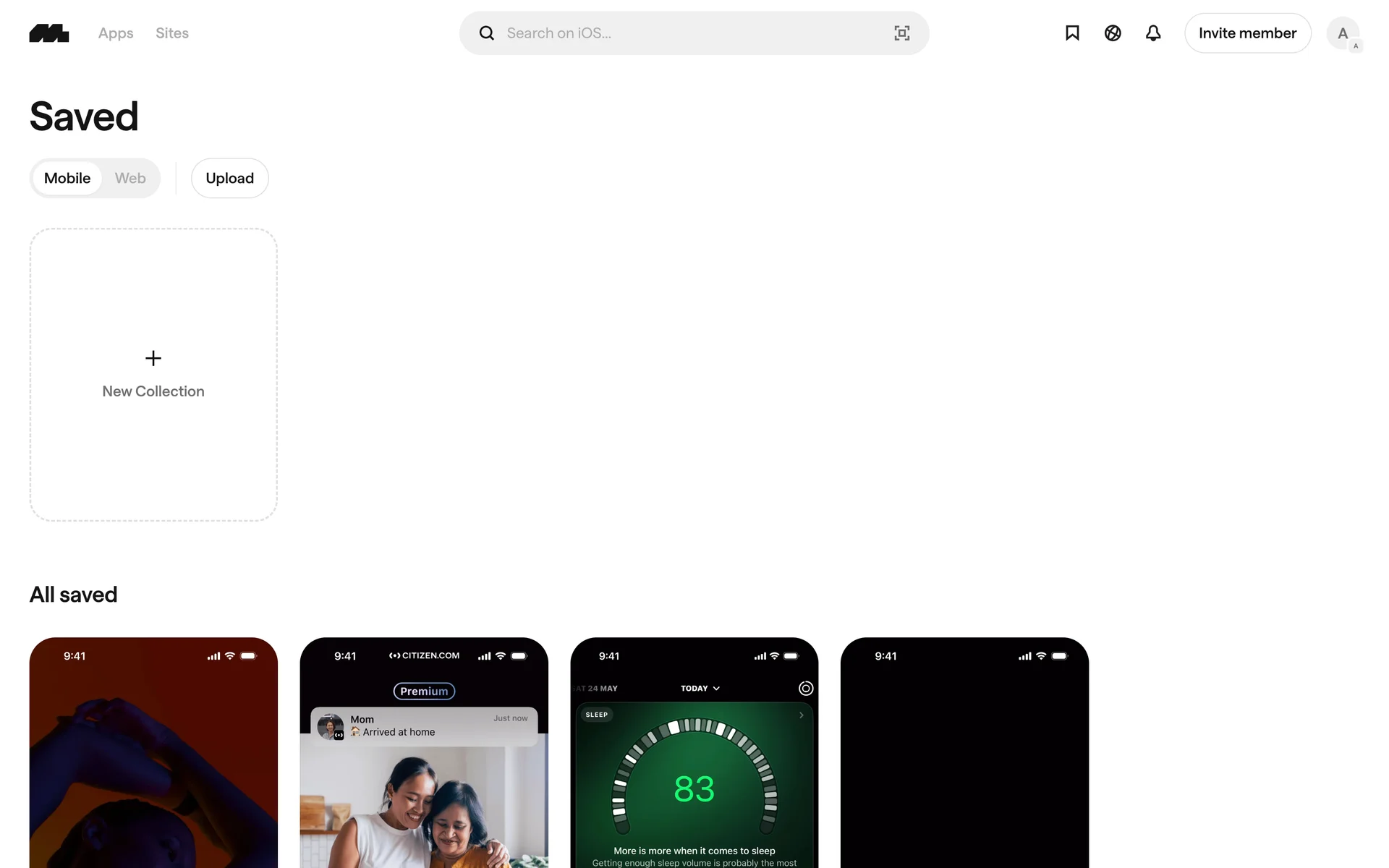1389x868 pixels.
Task: Open the notifications bell
Action: (x=1153, y=33)
